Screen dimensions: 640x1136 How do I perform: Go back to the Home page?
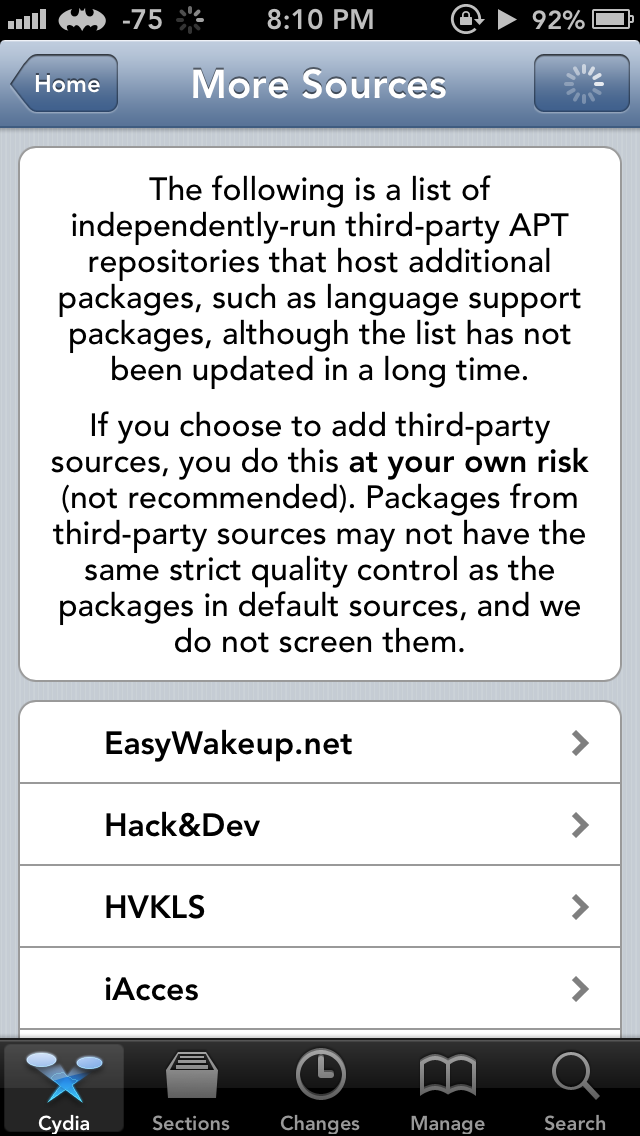click(x=64, y=84)
